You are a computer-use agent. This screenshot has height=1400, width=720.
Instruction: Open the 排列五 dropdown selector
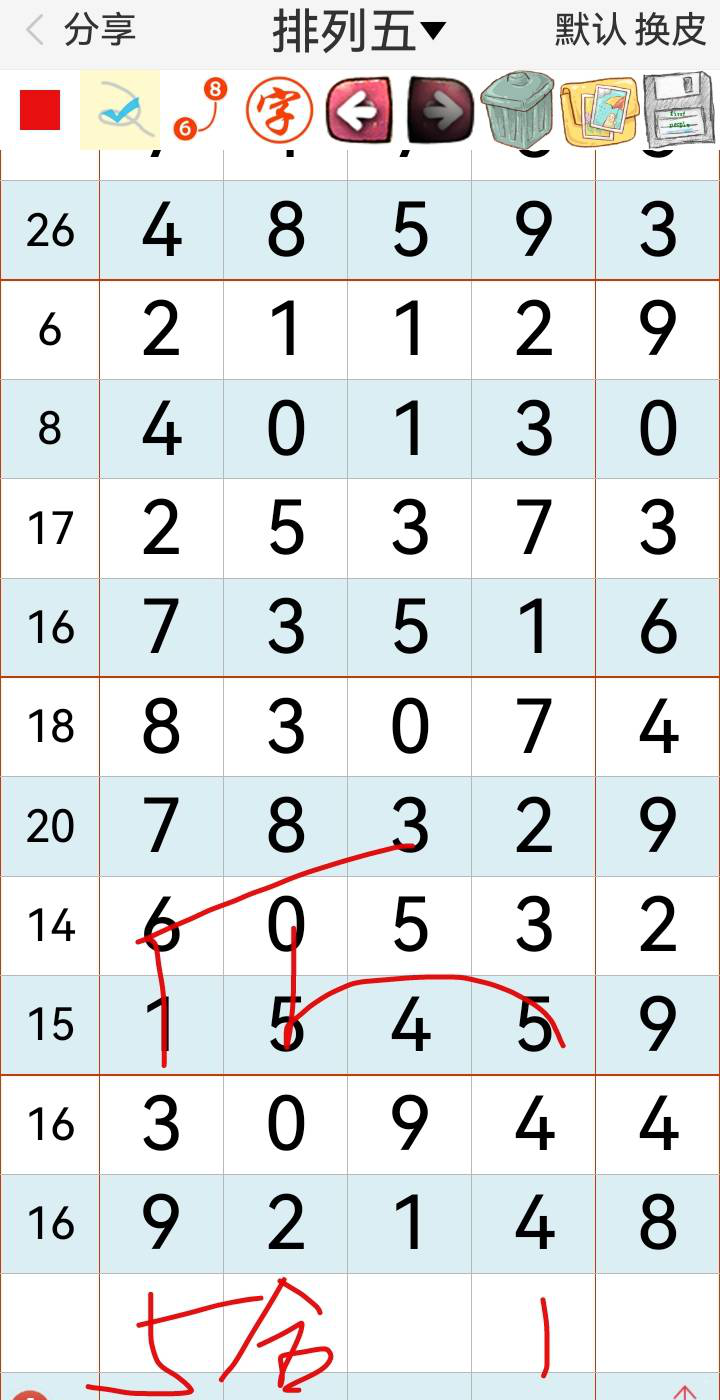point(359,32)
